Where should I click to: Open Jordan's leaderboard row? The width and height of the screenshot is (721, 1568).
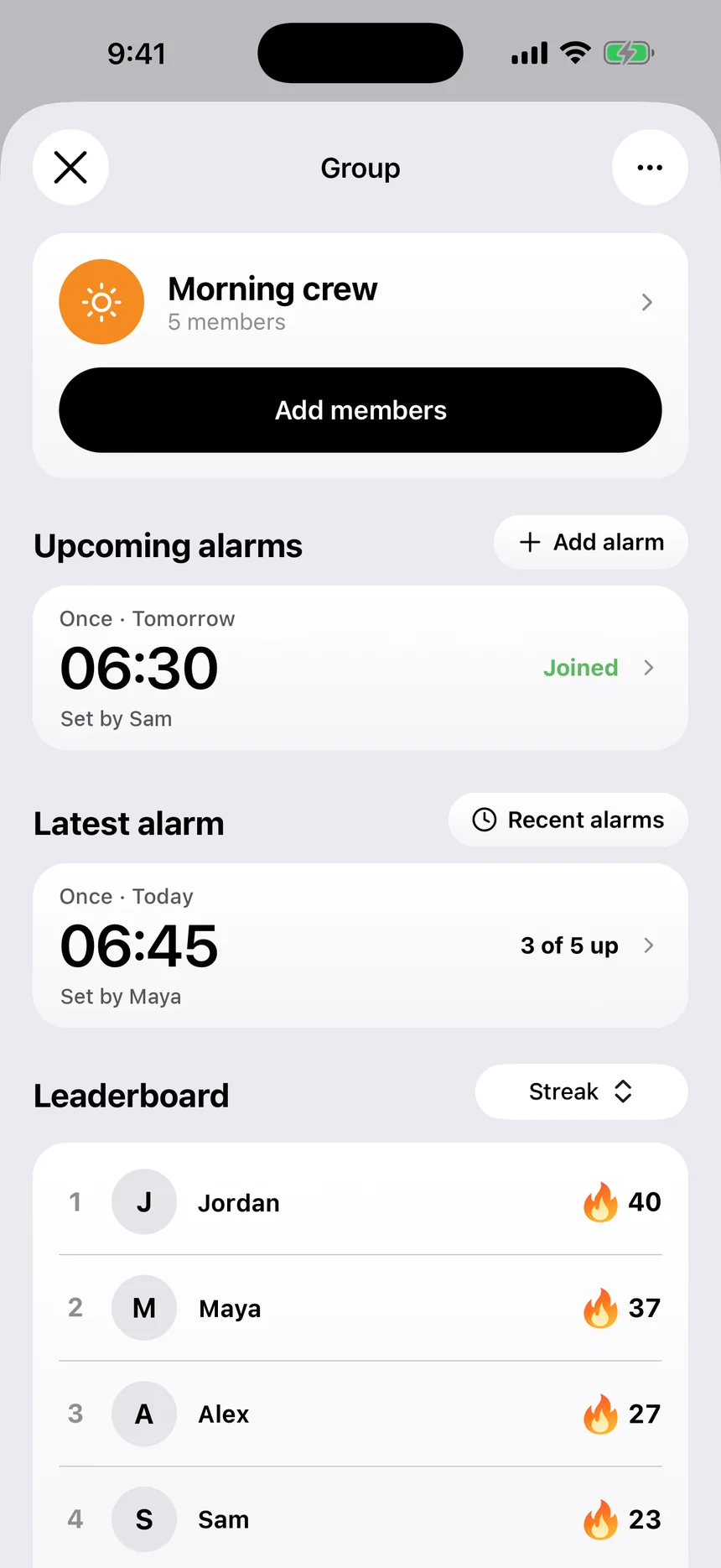click(x=360, y=1201)
